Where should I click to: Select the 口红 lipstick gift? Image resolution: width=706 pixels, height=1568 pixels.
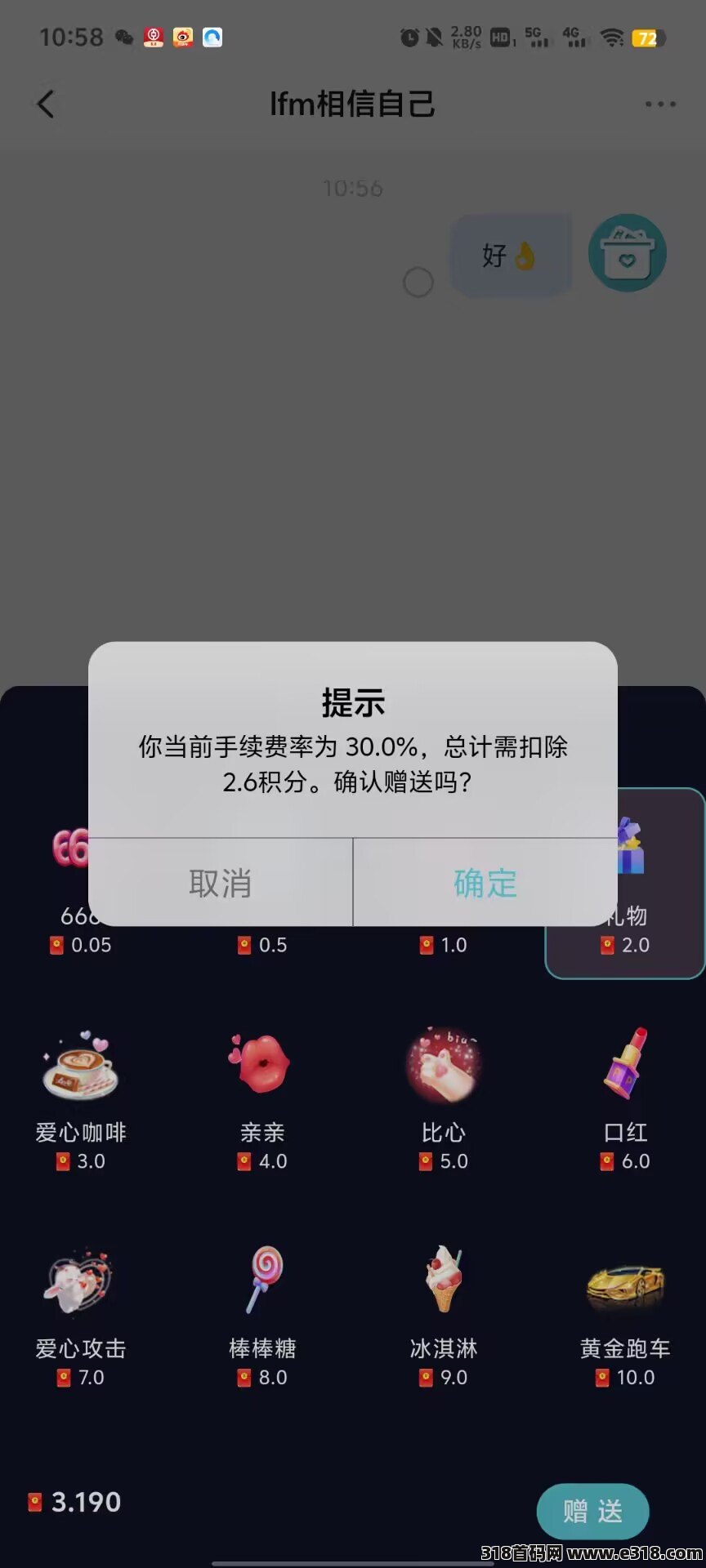(x=626, y=1100)
